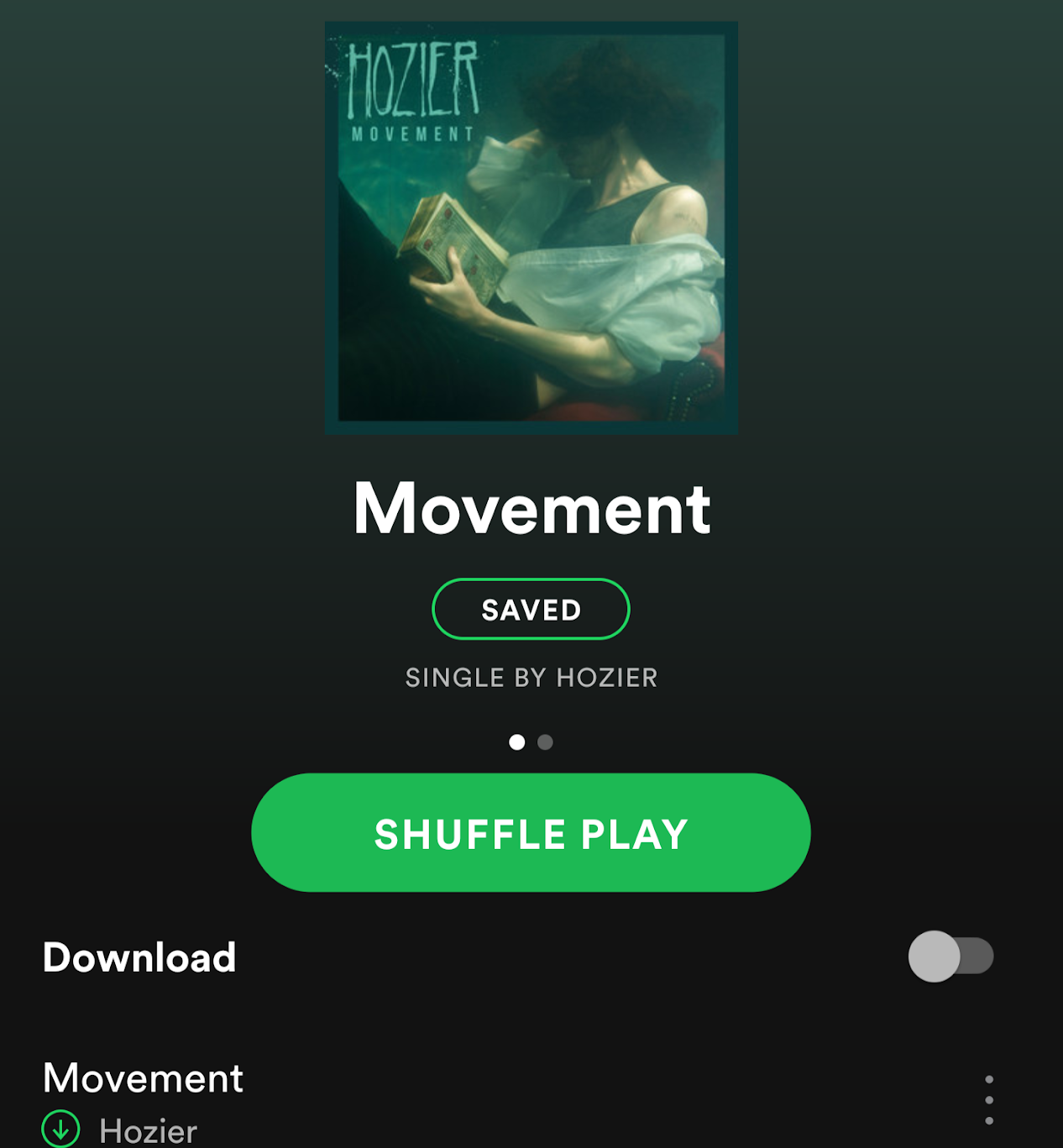Enable the Download switch
1063x1148 pixels.
click(x=950, y=957)
